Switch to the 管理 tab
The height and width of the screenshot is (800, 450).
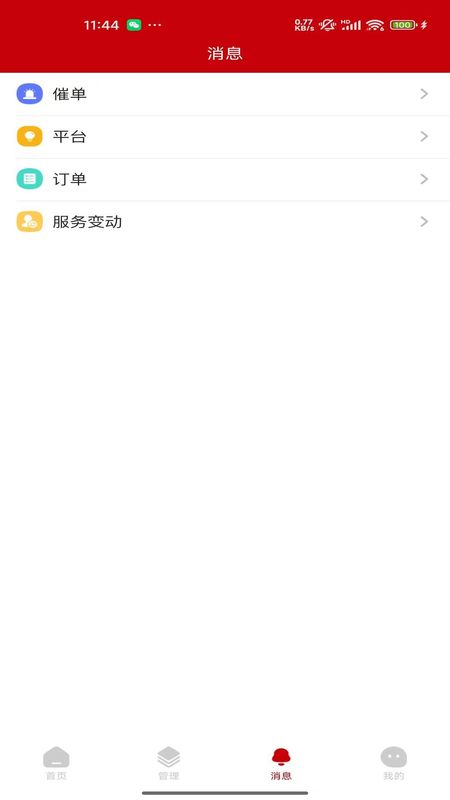point(168,763)
